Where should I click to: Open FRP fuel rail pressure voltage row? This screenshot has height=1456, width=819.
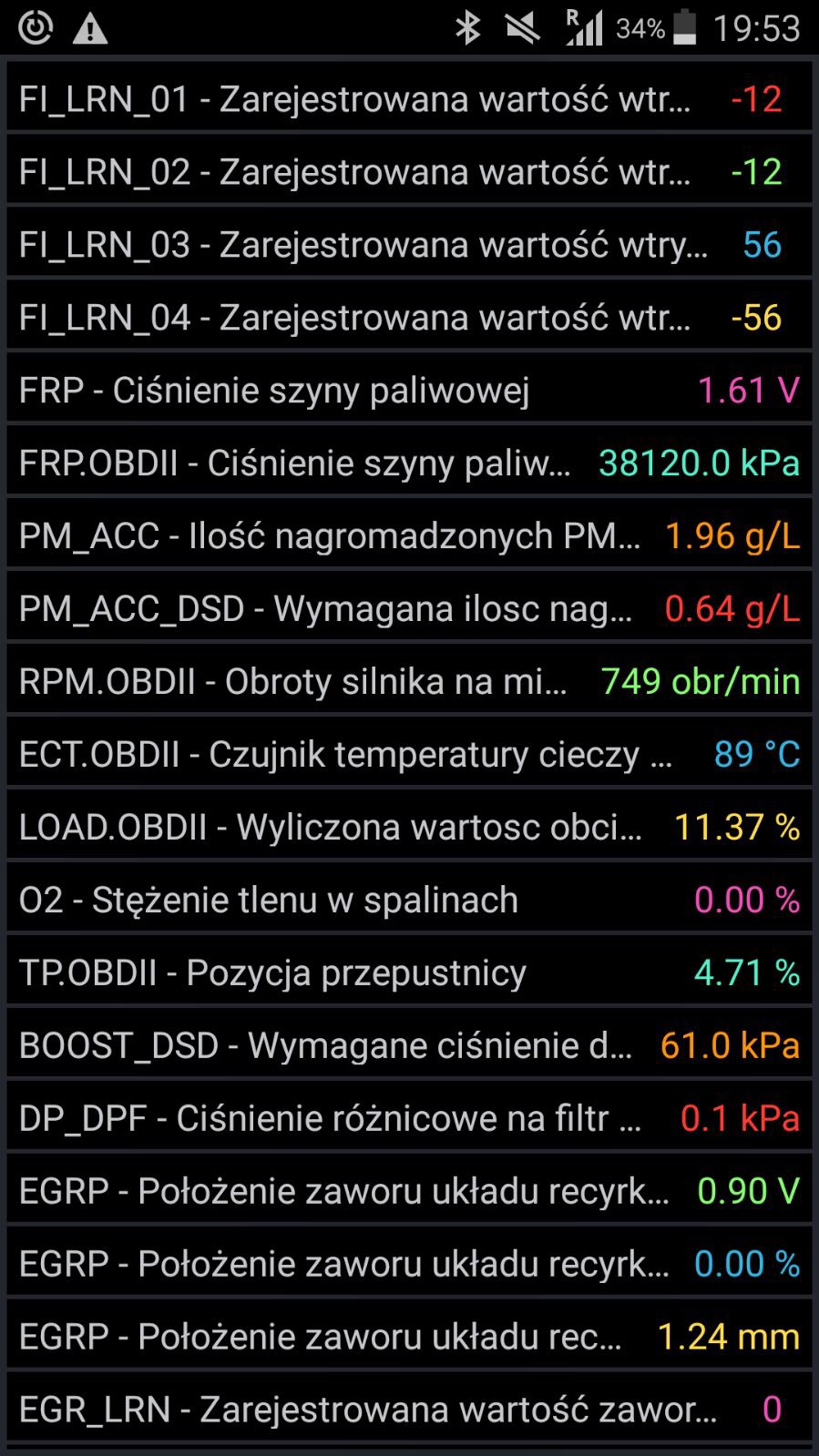409,390
